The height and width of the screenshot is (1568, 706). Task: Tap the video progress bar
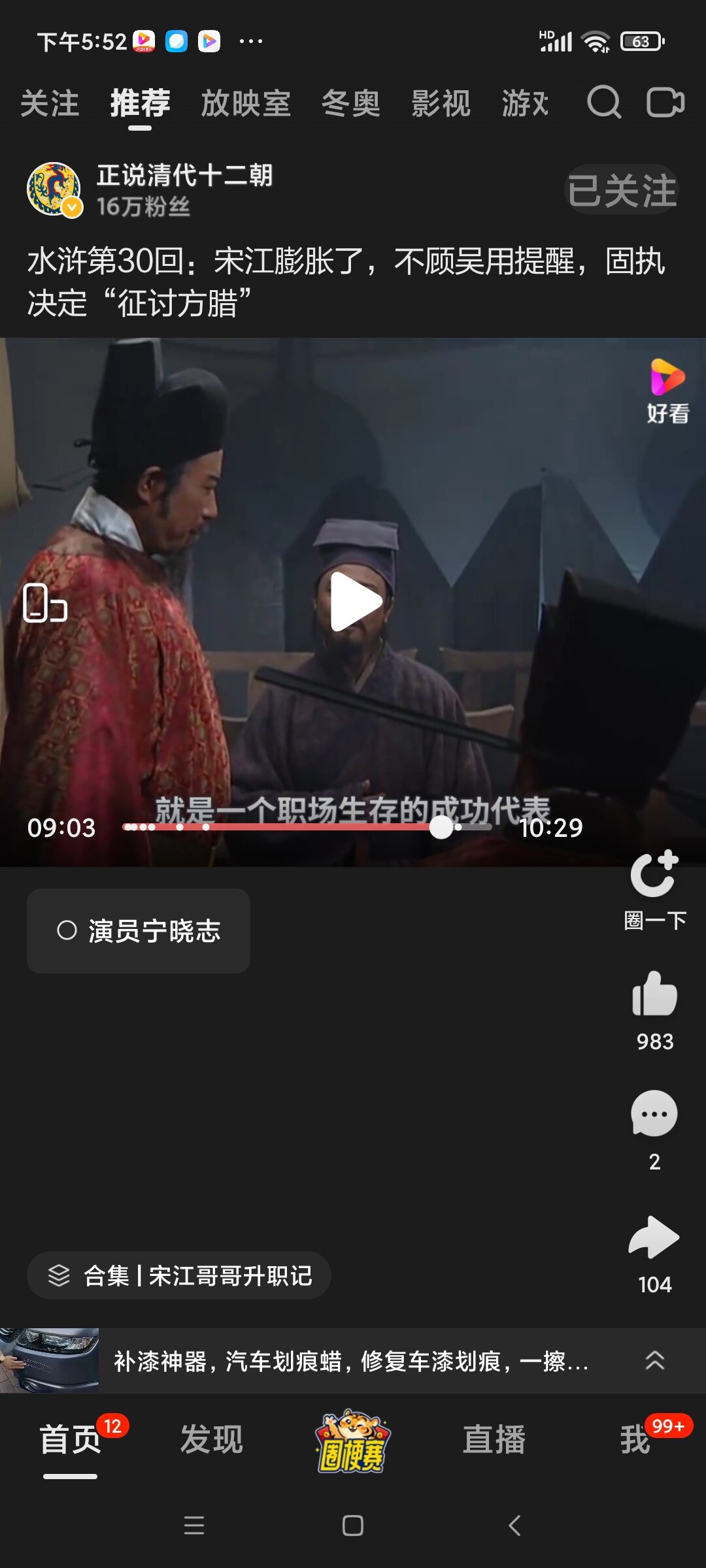307,827
